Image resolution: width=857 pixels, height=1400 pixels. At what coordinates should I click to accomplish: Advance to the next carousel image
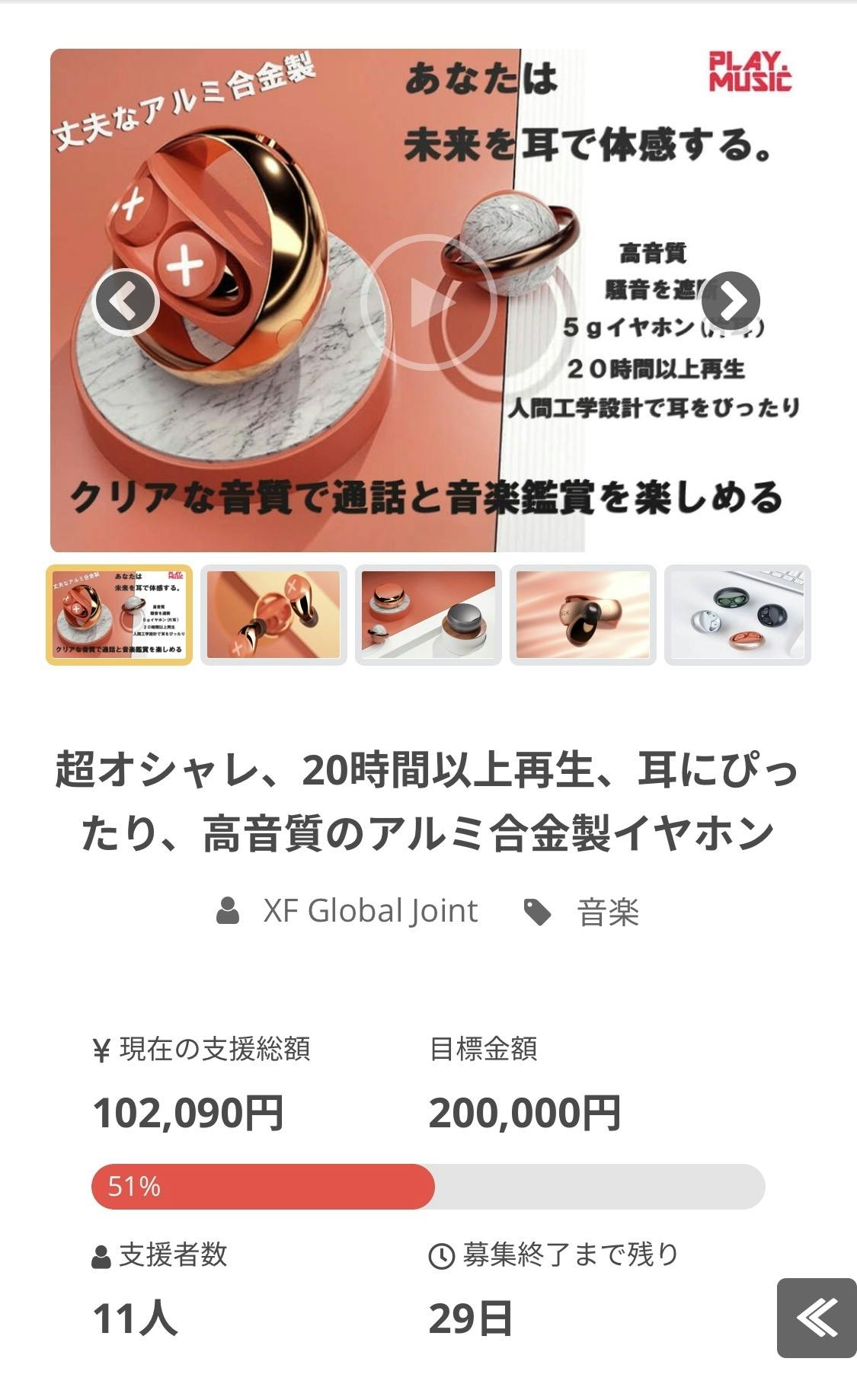731,302
